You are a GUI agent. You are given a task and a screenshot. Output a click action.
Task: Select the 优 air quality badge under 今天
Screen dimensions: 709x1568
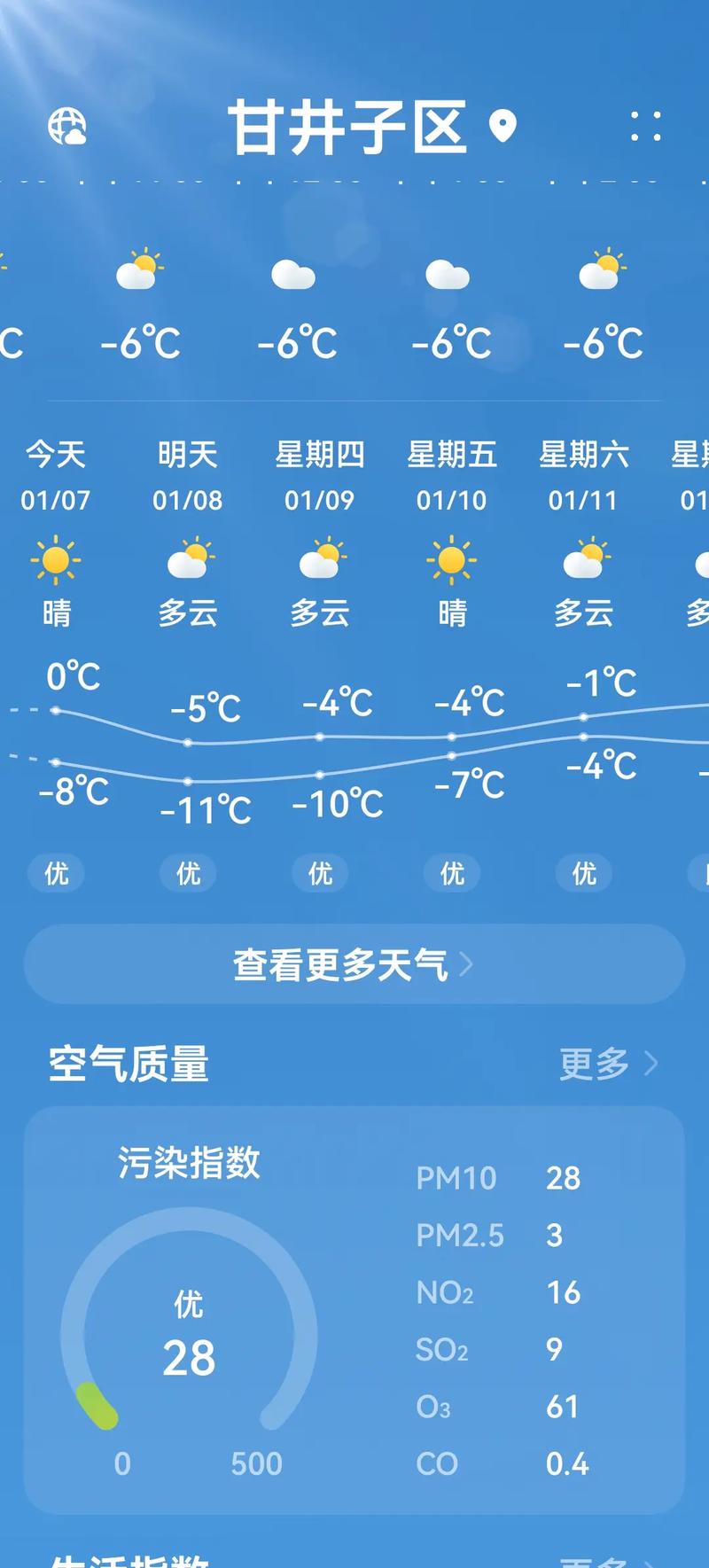point(56,873)
